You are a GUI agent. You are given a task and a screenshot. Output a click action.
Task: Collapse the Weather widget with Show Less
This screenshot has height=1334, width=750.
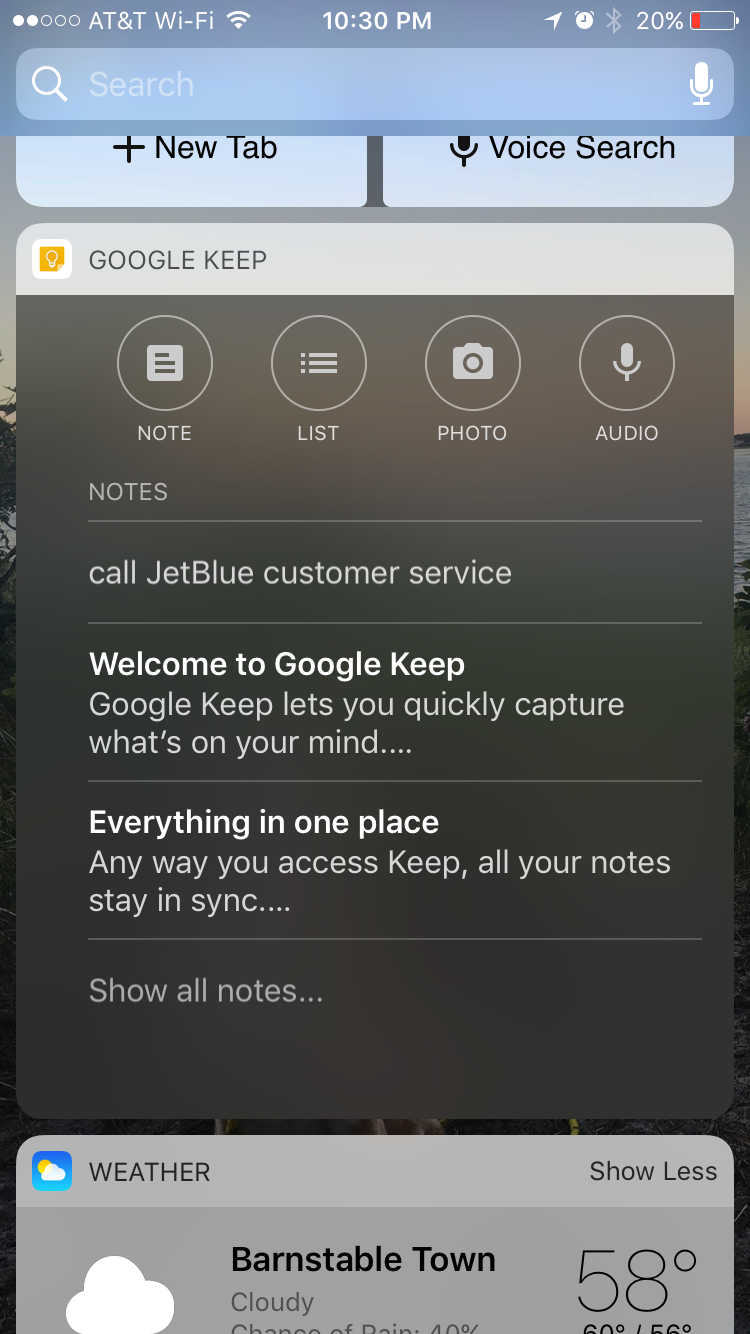(x=653, y=1171)
